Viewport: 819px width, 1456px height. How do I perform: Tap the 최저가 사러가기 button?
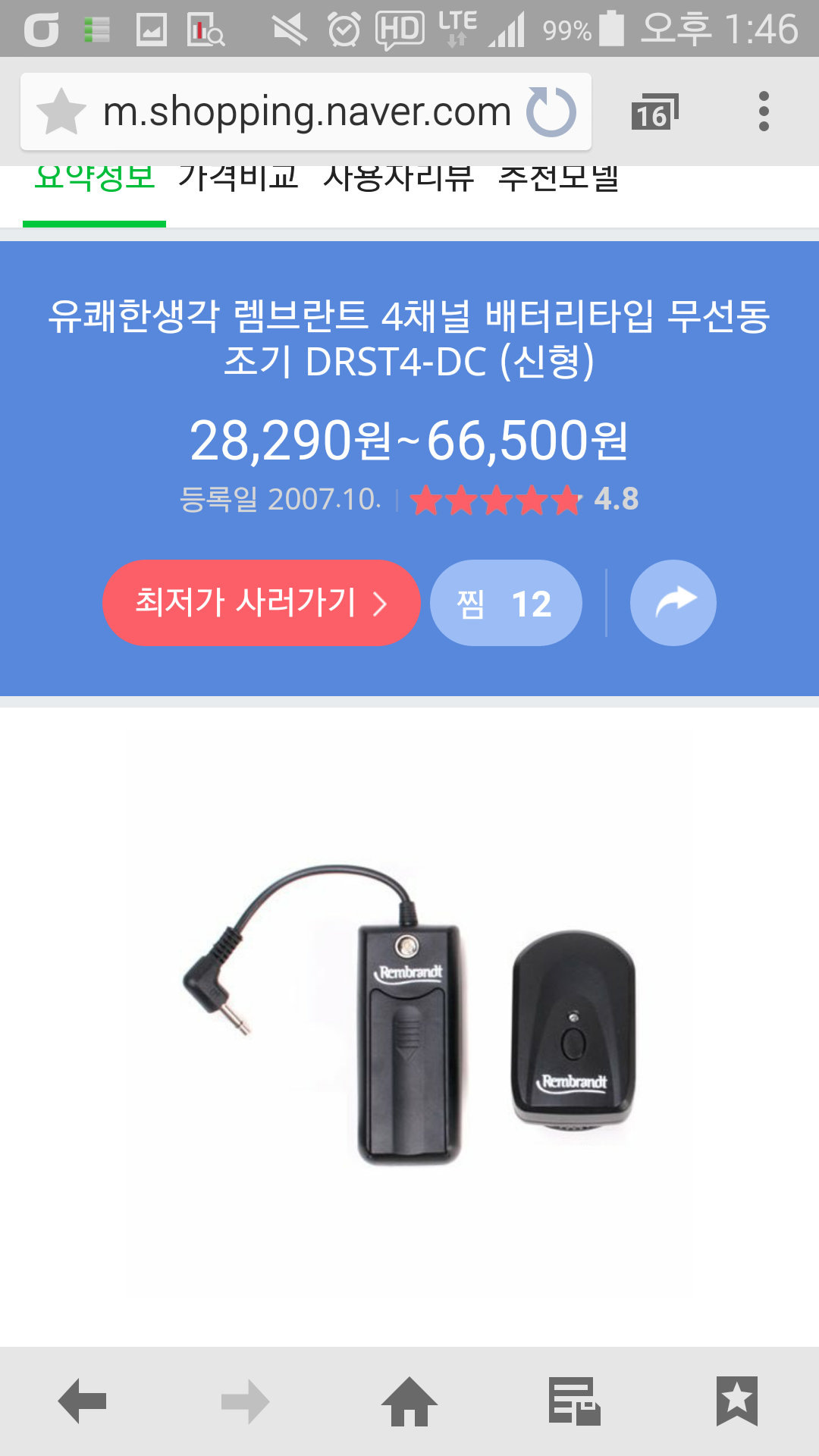(261, 603)
